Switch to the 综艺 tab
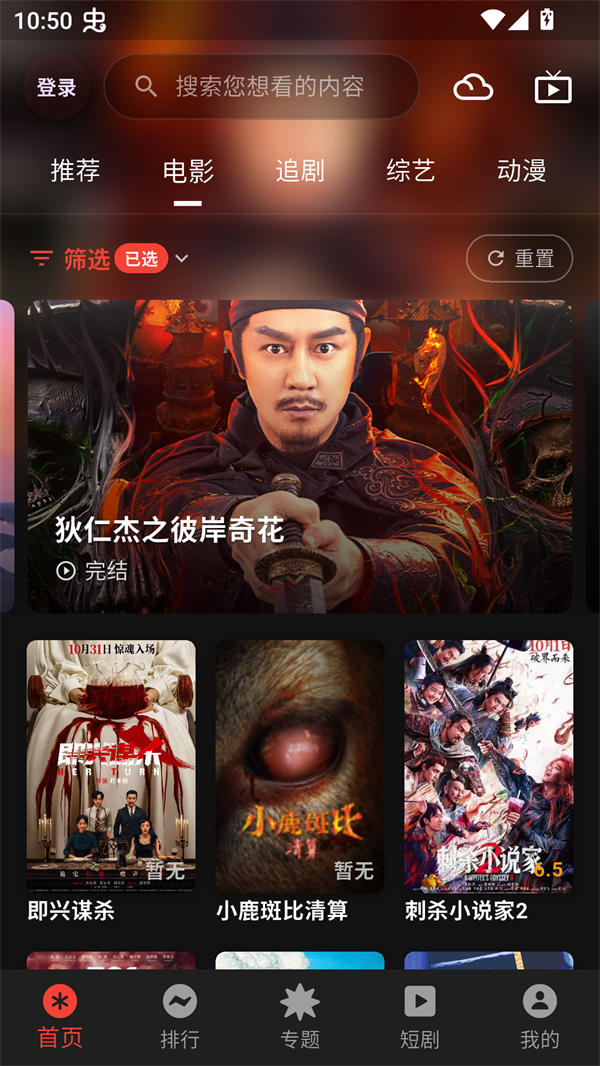 pyautogui.click(x=411, y=171)
